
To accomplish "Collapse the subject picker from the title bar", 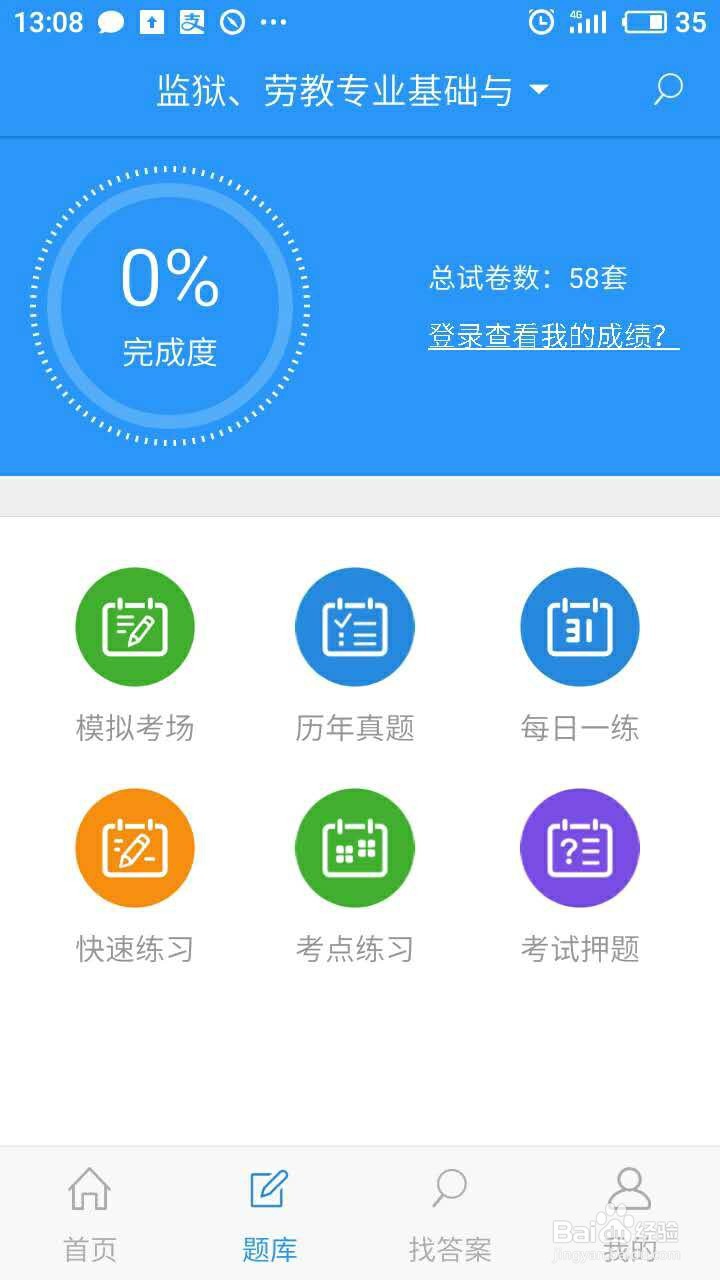I will pos(539,89).
